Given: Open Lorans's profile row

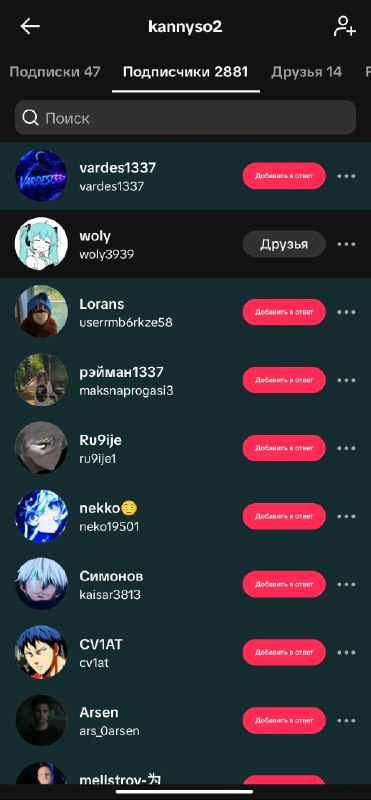Looking at the screenshot, I should pyautogui.click(x=185, y=312).
